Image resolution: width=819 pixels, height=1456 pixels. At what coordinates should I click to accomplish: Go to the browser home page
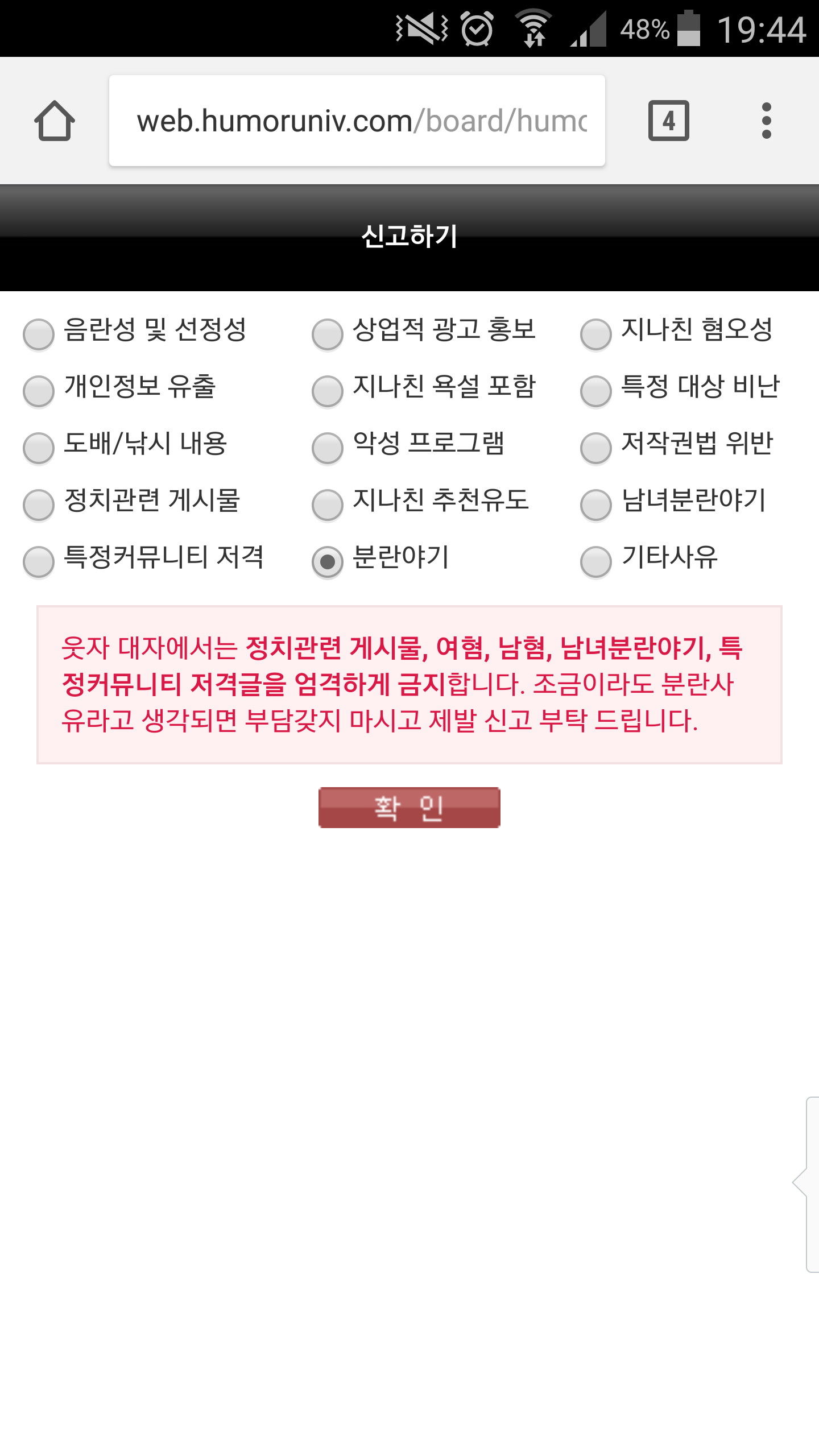pyautogui.click(x=55, y=121)
